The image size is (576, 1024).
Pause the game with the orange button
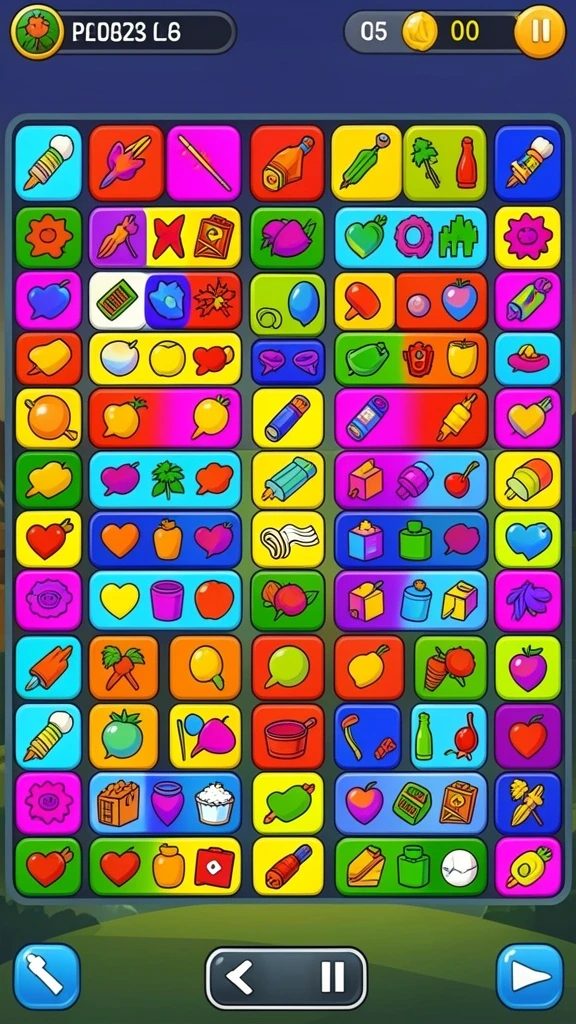pos(539,31)
